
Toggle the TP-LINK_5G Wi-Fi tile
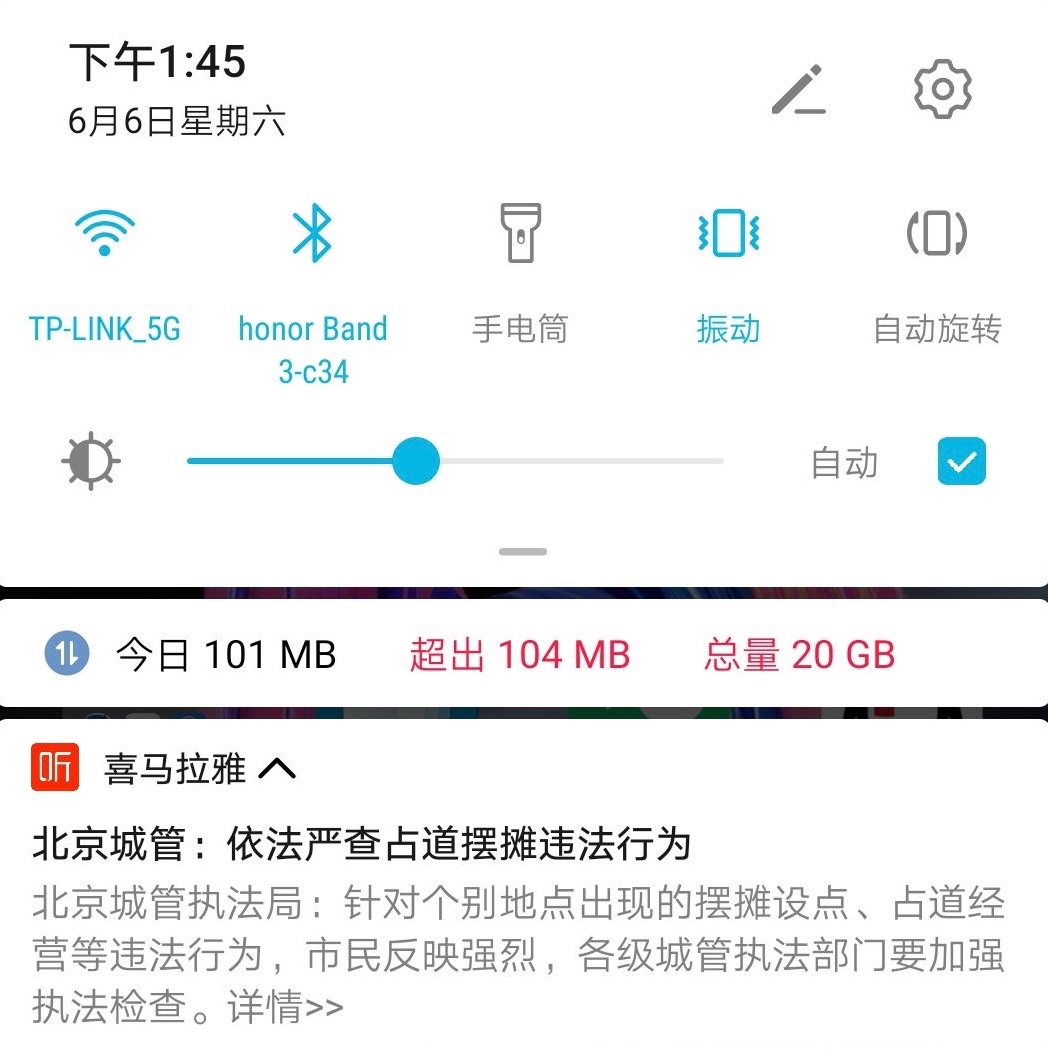click(x=104, y=233)
